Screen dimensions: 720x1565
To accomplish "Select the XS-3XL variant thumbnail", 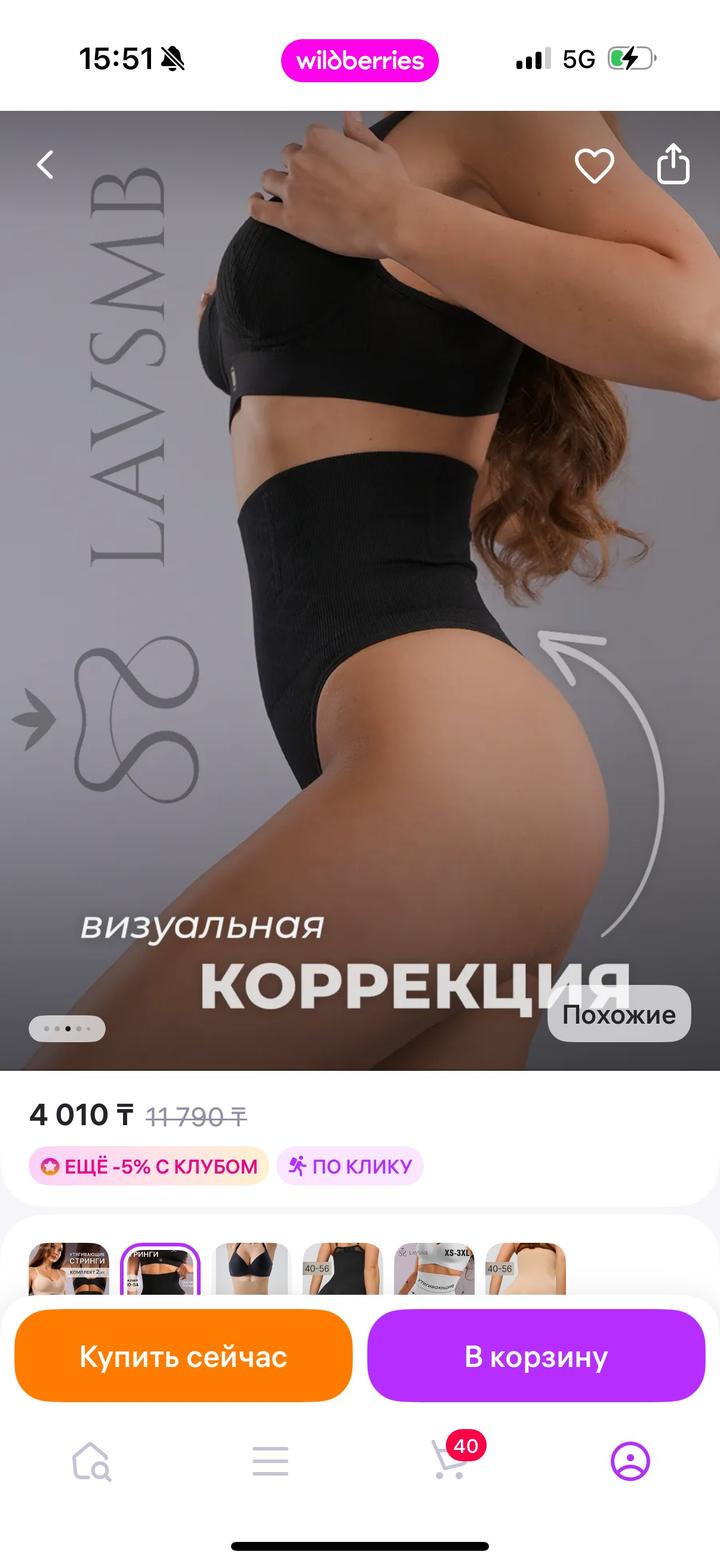I will [x=434, y=1268].
